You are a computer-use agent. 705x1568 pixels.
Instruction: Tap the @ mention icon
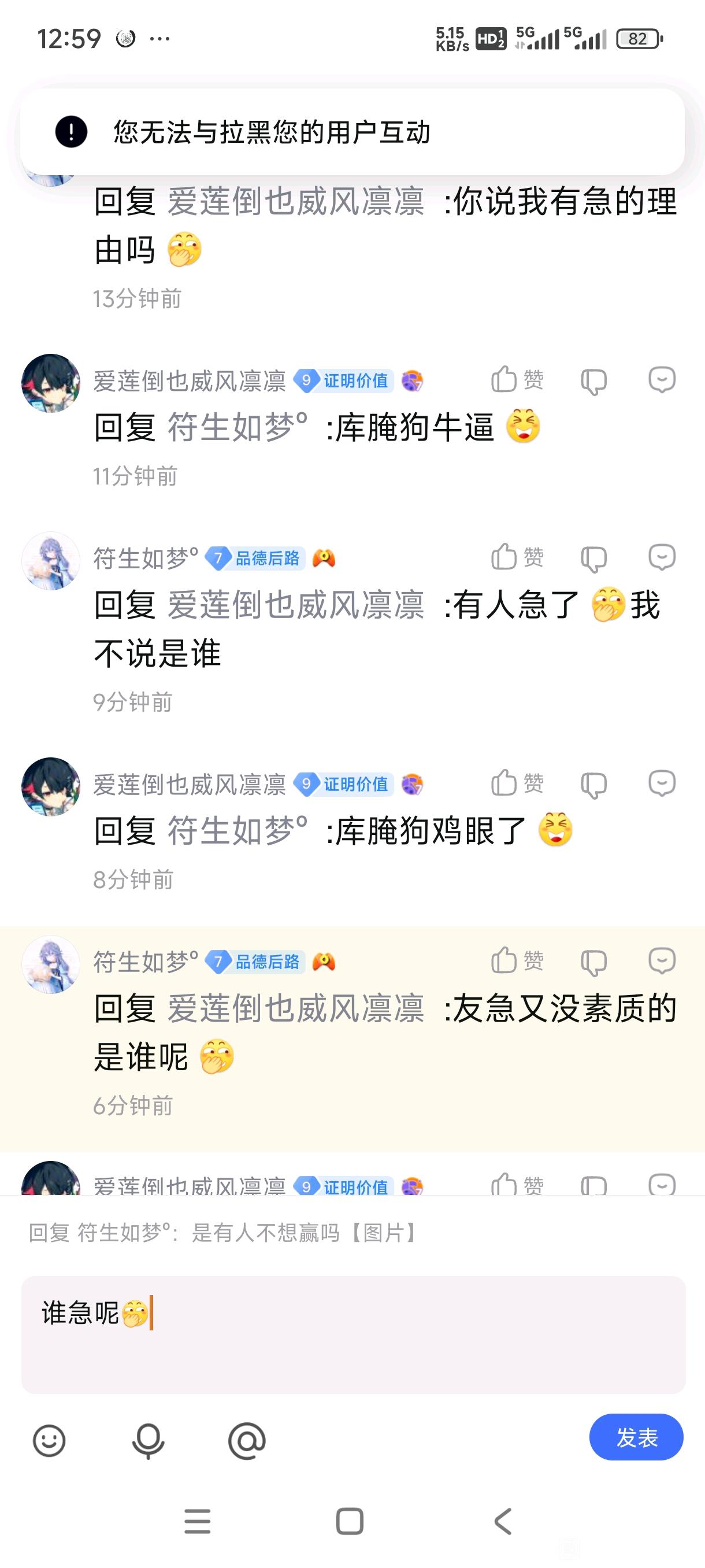pos(246,1441)
